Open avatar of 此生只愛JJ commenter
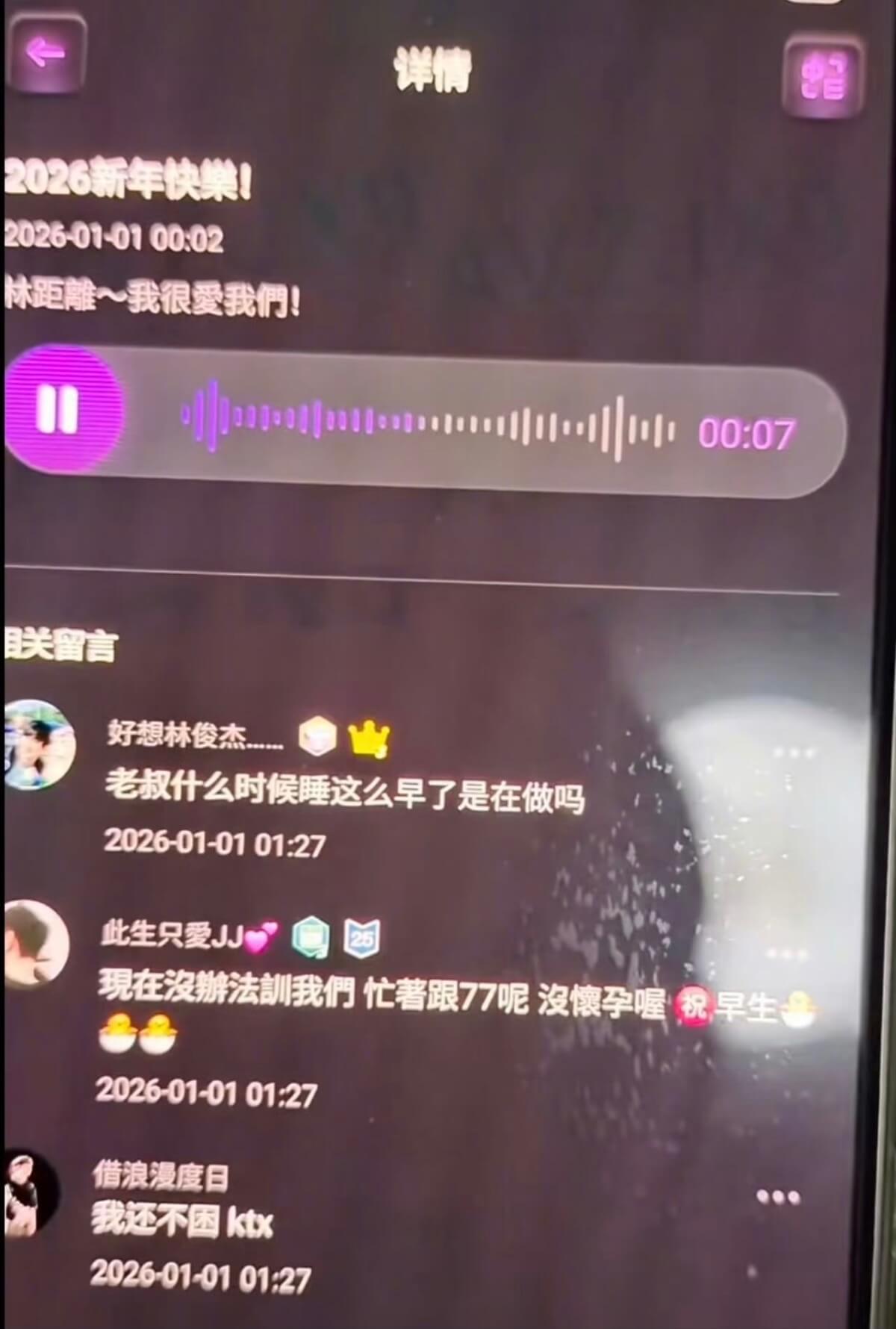This screenshot has width=896, height=1329. tap(36, 944)
